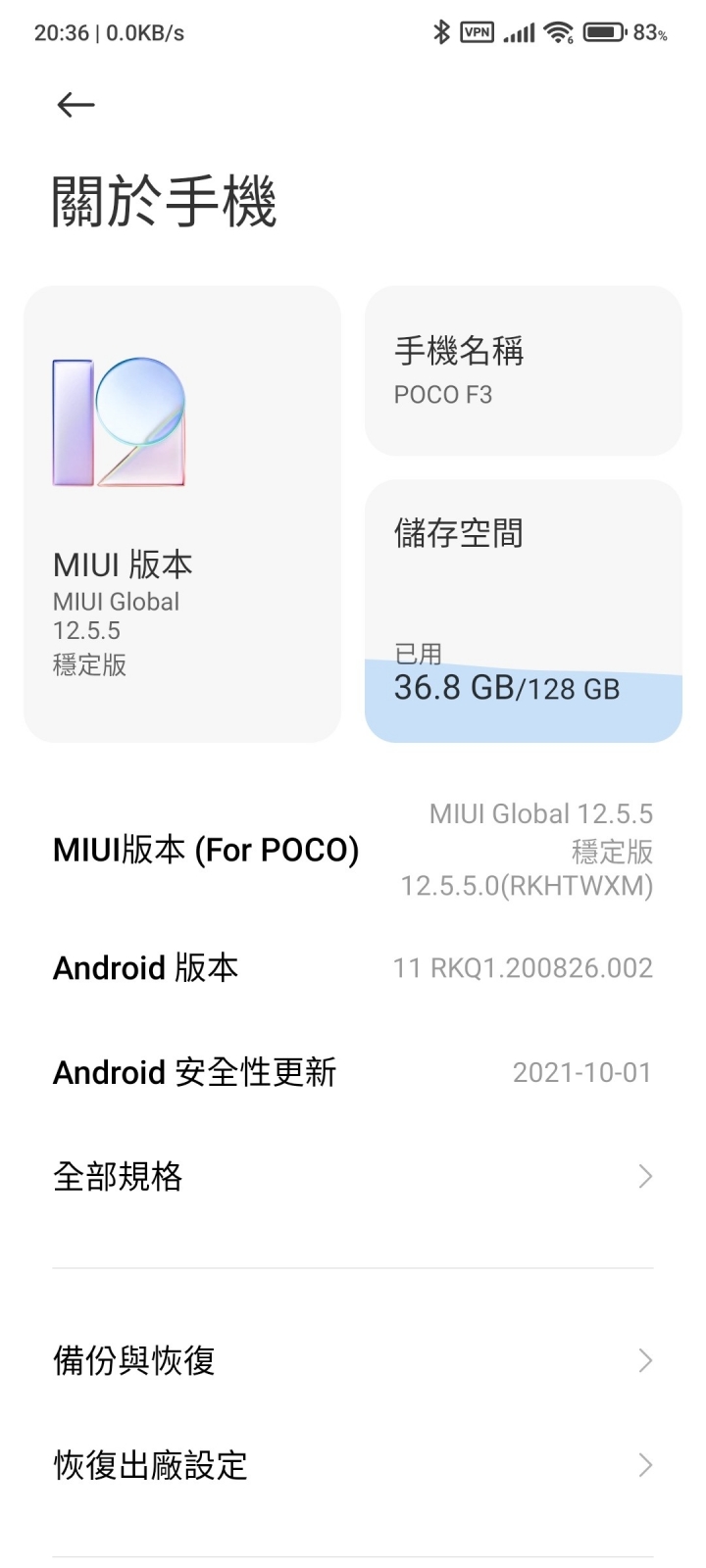Select the Android 安全性更新 row
706x1568 pixels.
pyautogui.click(x=353, y=1072)
